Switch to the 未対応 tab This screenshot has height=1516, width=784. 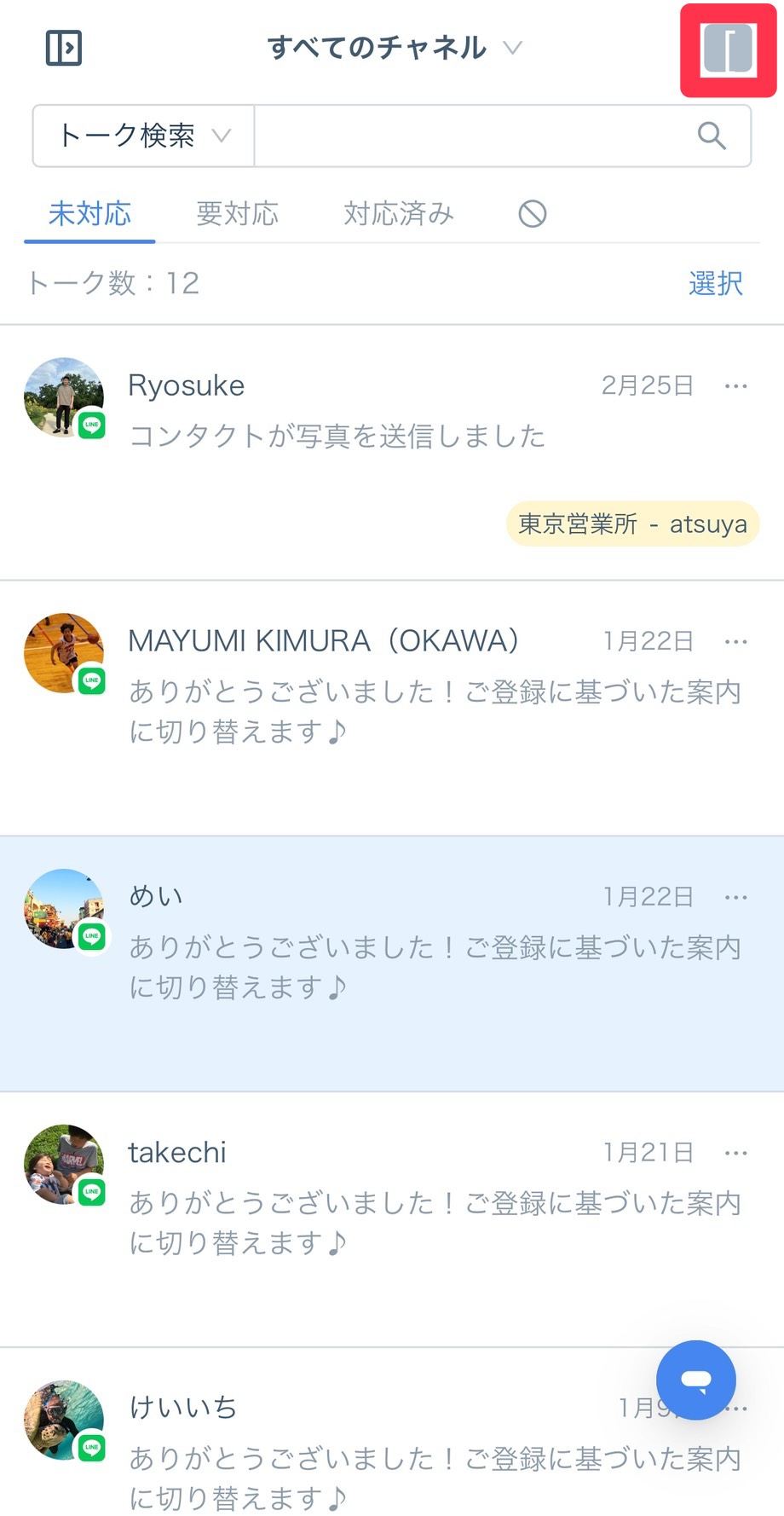(x=89, y=214)
